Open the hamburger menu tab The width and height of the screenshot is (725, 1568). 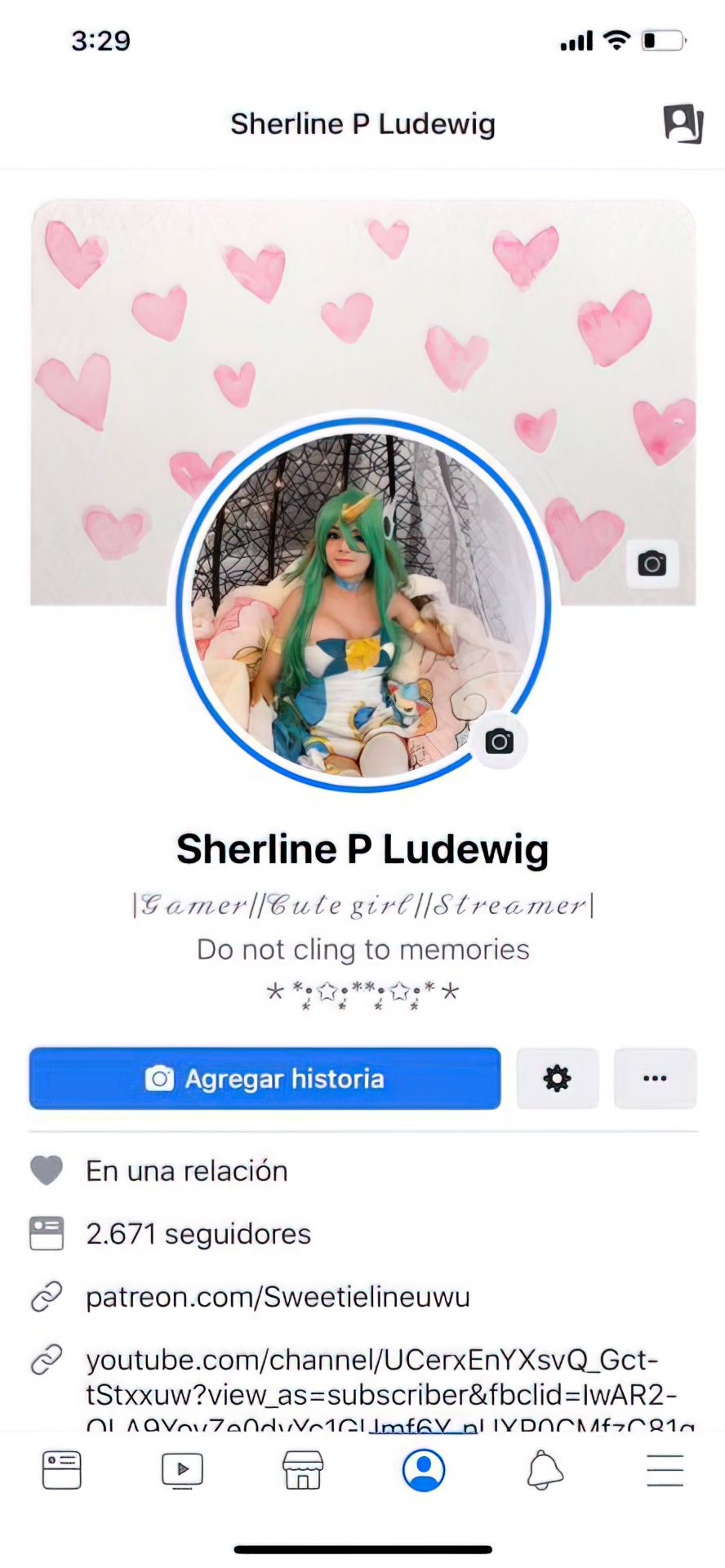pyautogui.click(x=665, y=1470)
